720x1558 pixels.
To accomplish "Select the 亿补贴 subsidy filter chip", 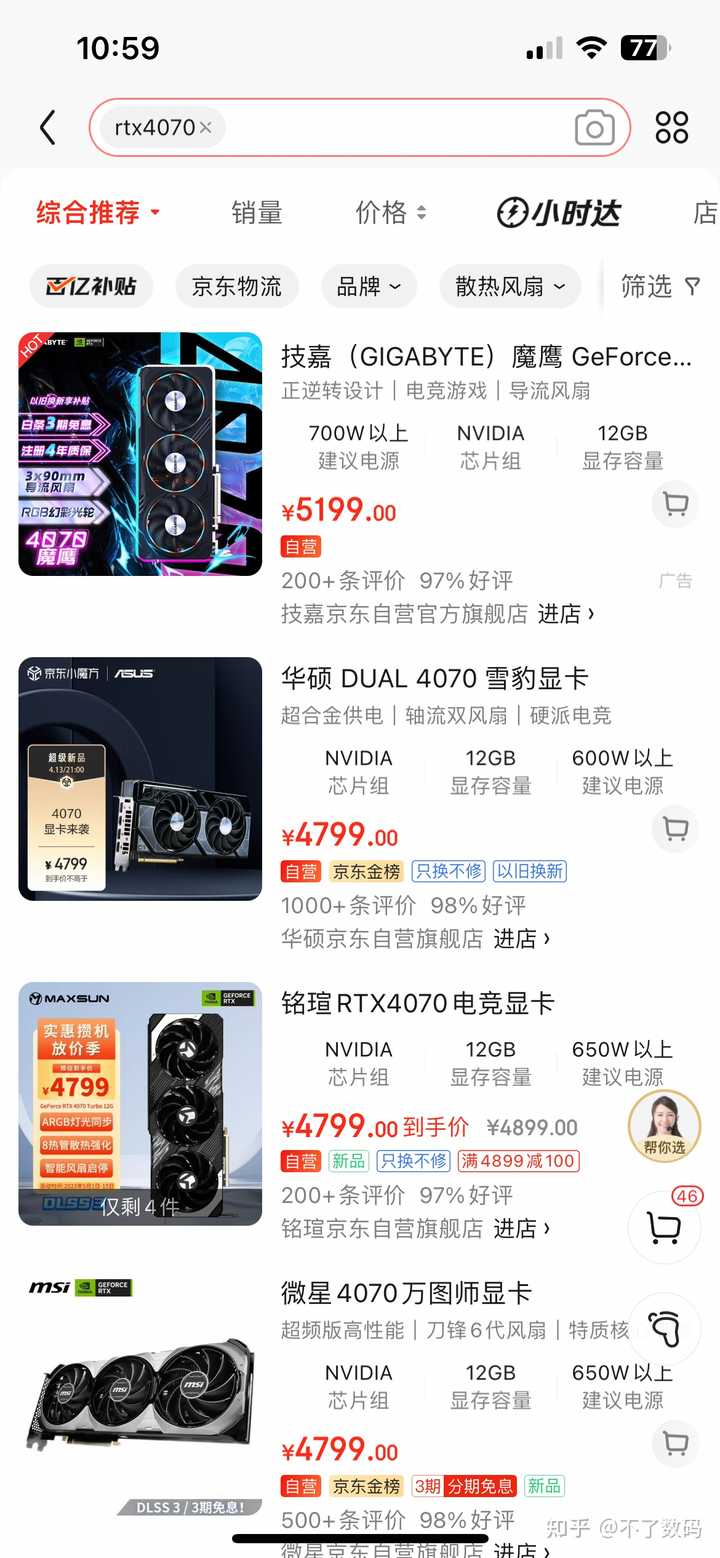I will coord(91,286).
